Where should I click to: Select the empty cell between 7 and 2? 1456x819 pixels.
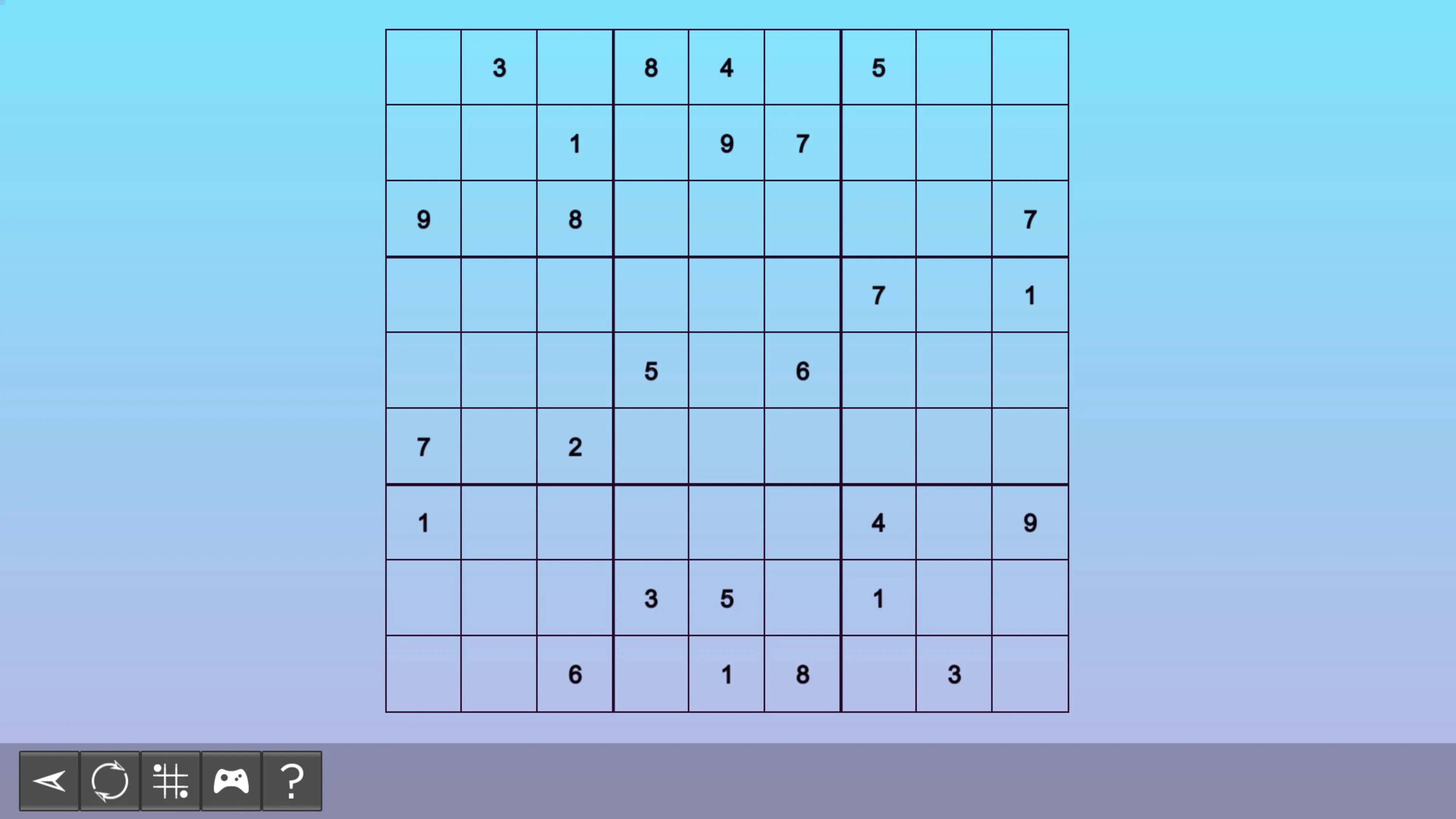[499, 447]
